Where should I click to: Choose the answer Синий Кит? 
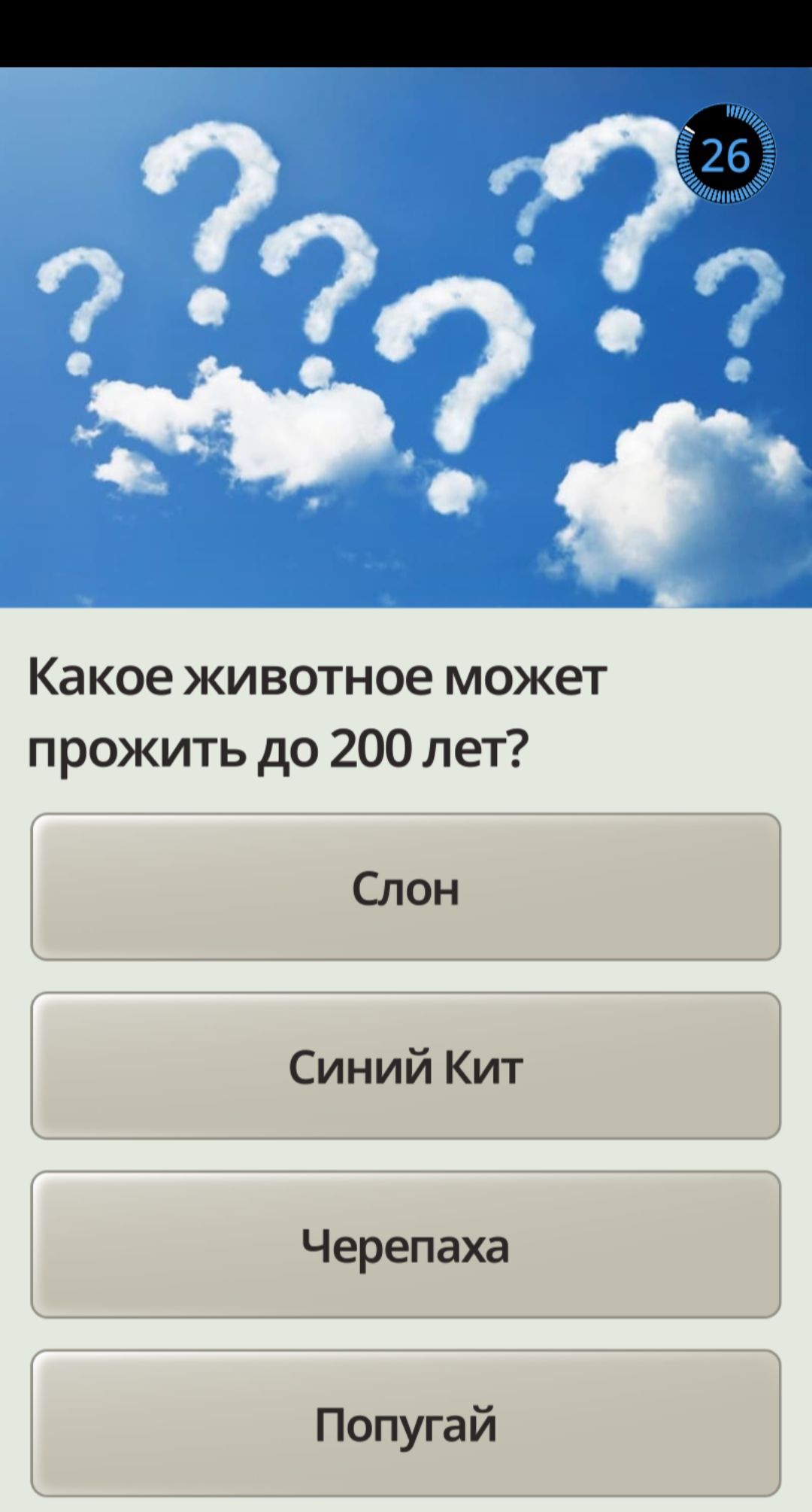pos(405,1066)
